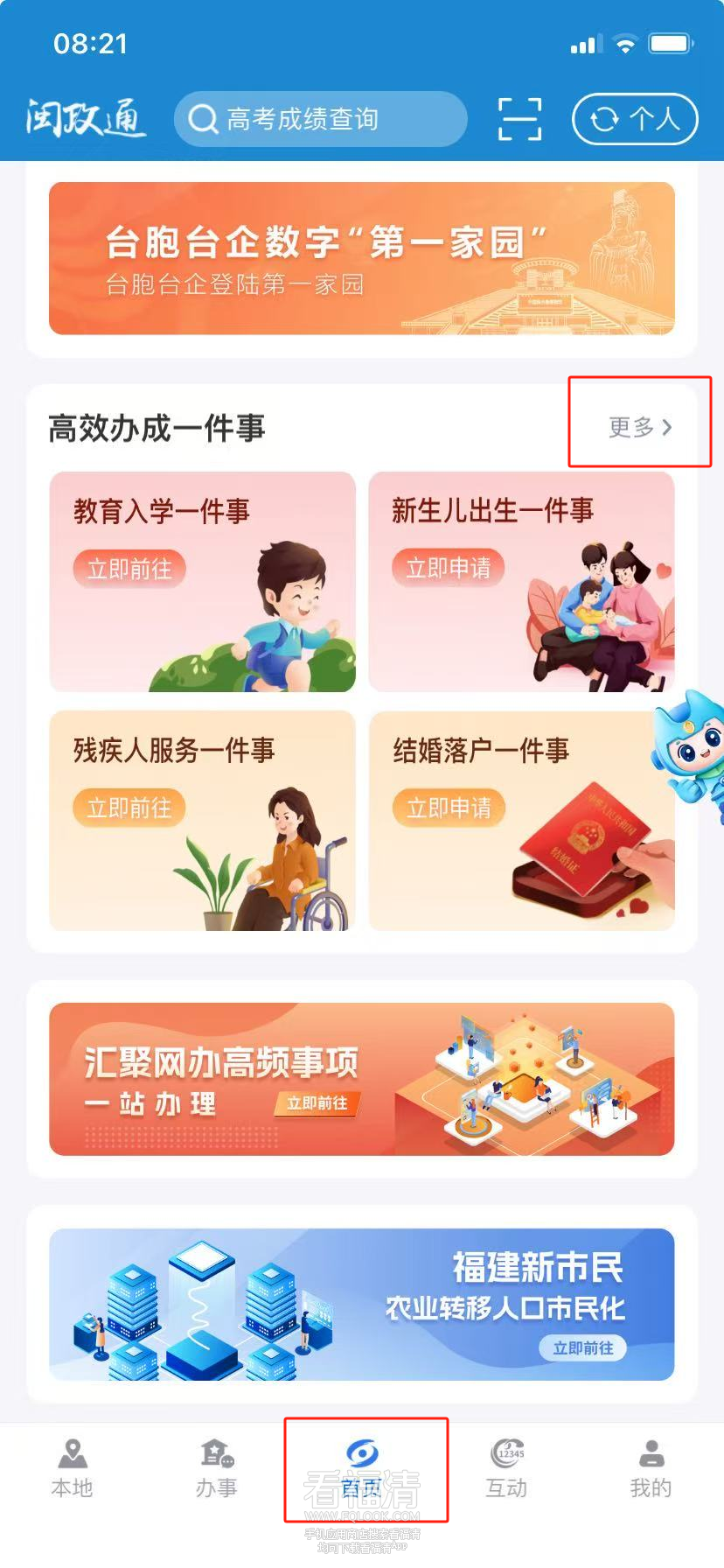Open the QR code scanner icon
Screen dimensions: 724x1568
coord(519,120)
